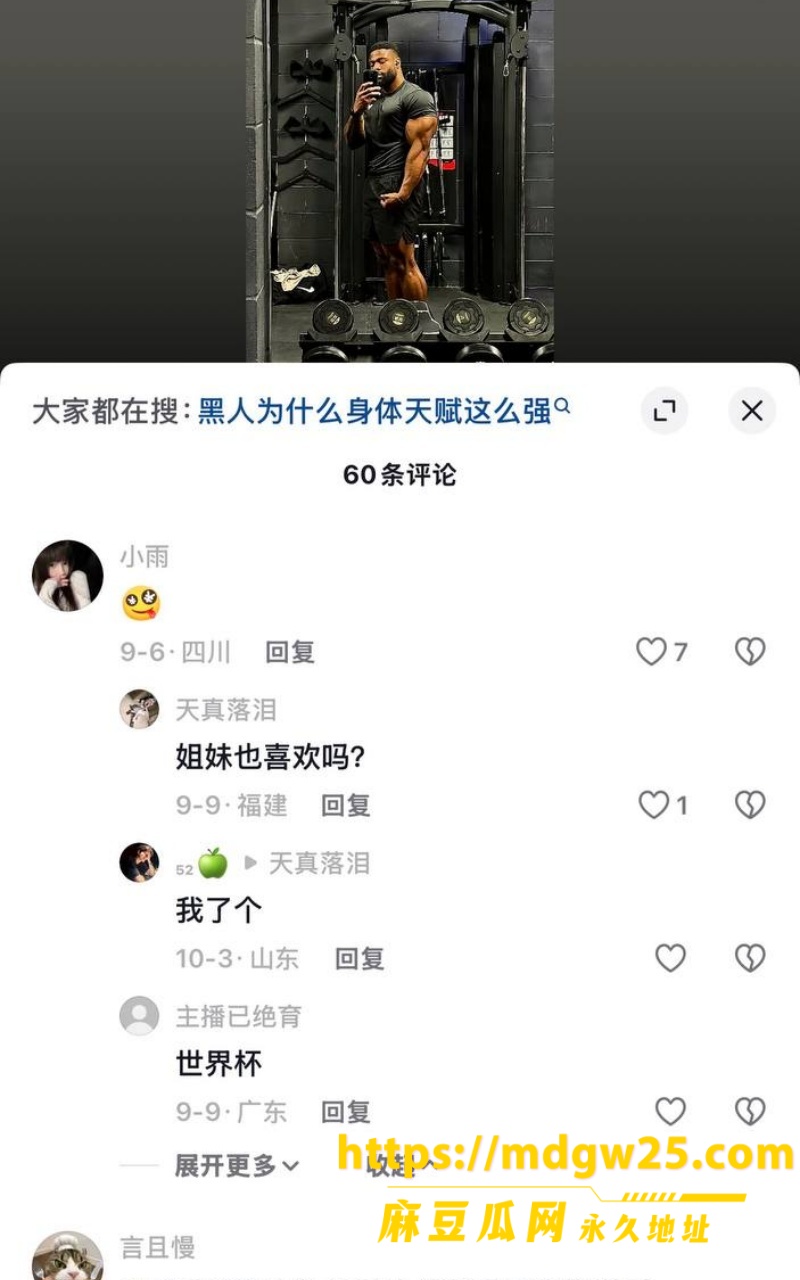Dislike 小雨's comment
This screenshot has width=800, height=1280.
[750, 652]
